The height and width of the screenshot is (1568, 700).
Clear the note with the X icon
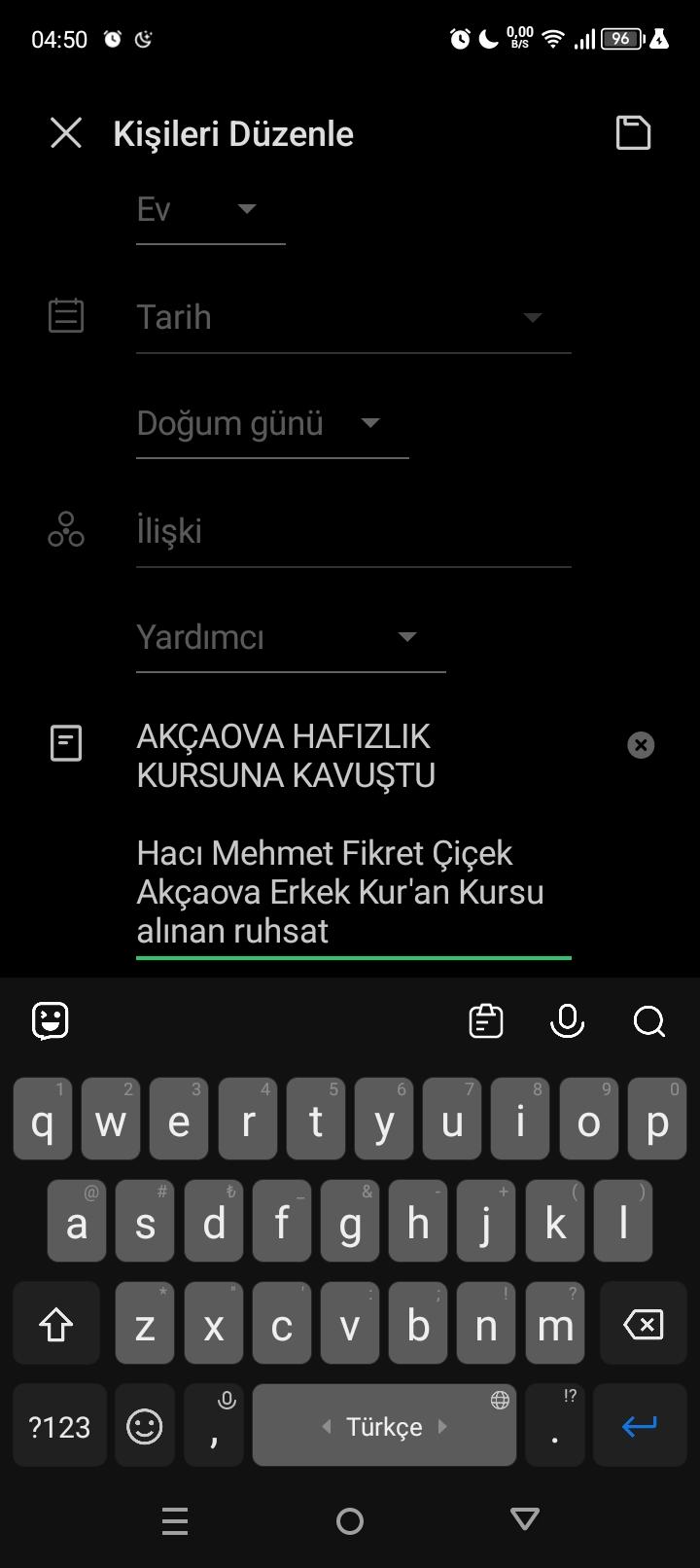click(641, 745)
